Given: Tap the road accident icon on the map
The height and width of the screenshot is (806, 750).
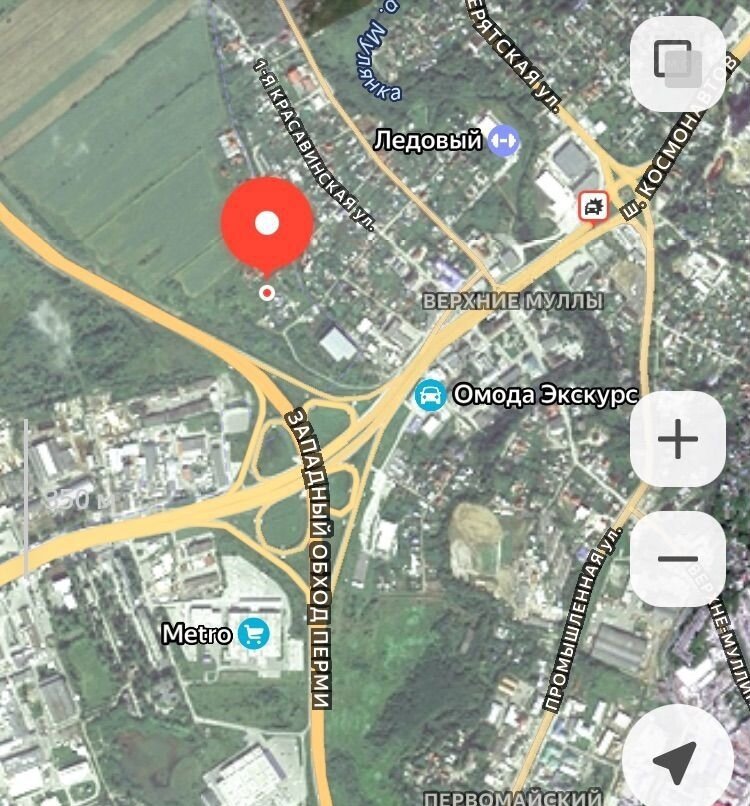Looking at the screenshot, I should tap(594, 207).
